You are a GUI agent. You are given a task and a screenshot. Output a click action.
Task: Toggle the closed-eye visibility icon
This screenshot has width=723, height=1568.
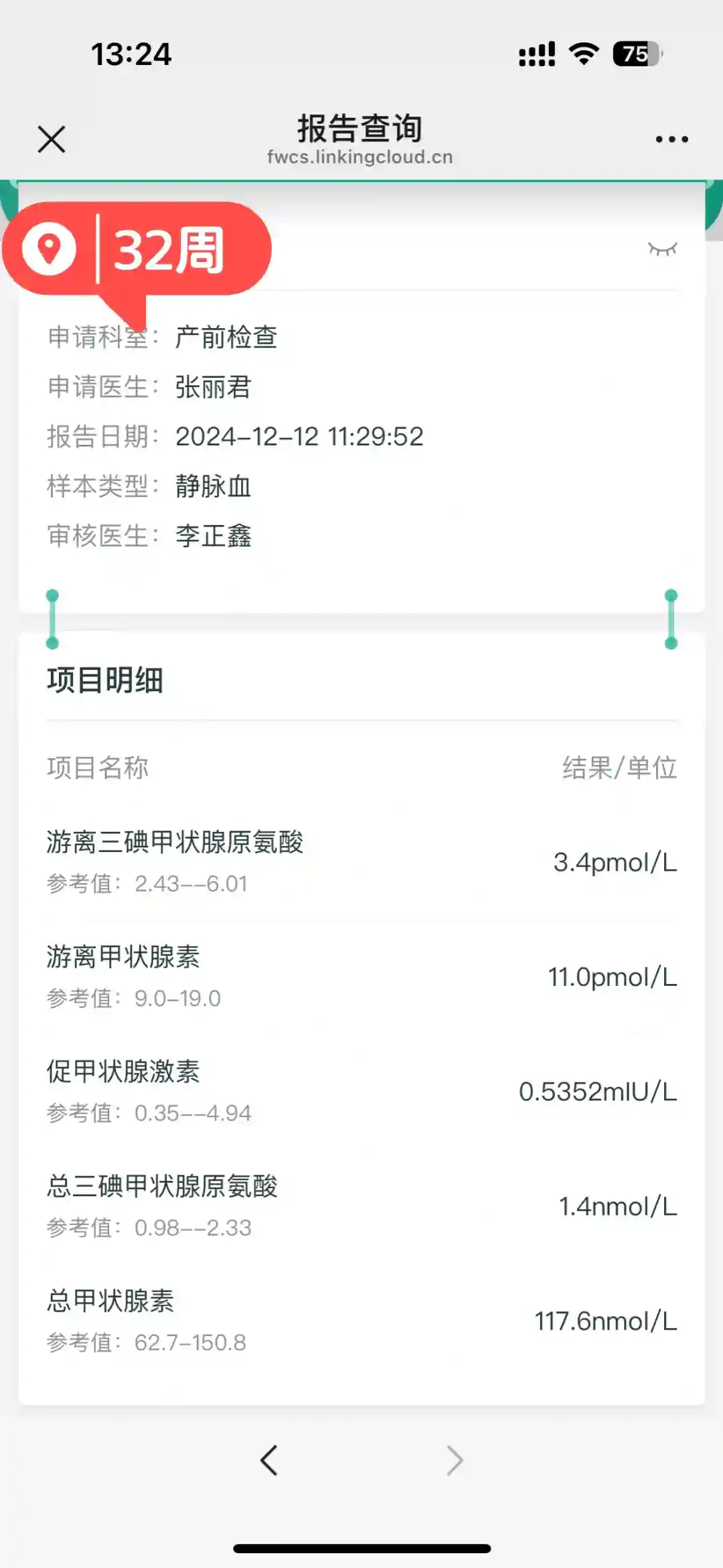pyautogui.click(x=663, y=249)
